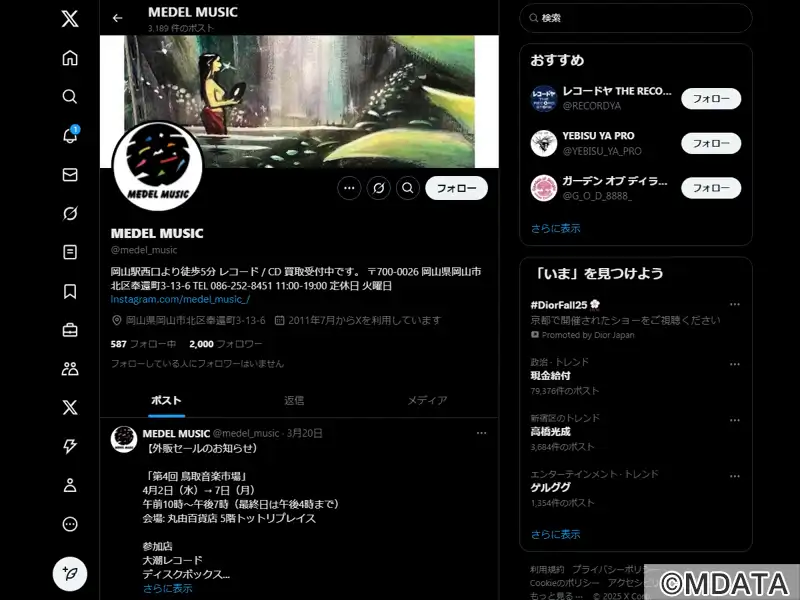Open the notifications bell
This screenshot has height=600, width=800.
click(70, 136)
